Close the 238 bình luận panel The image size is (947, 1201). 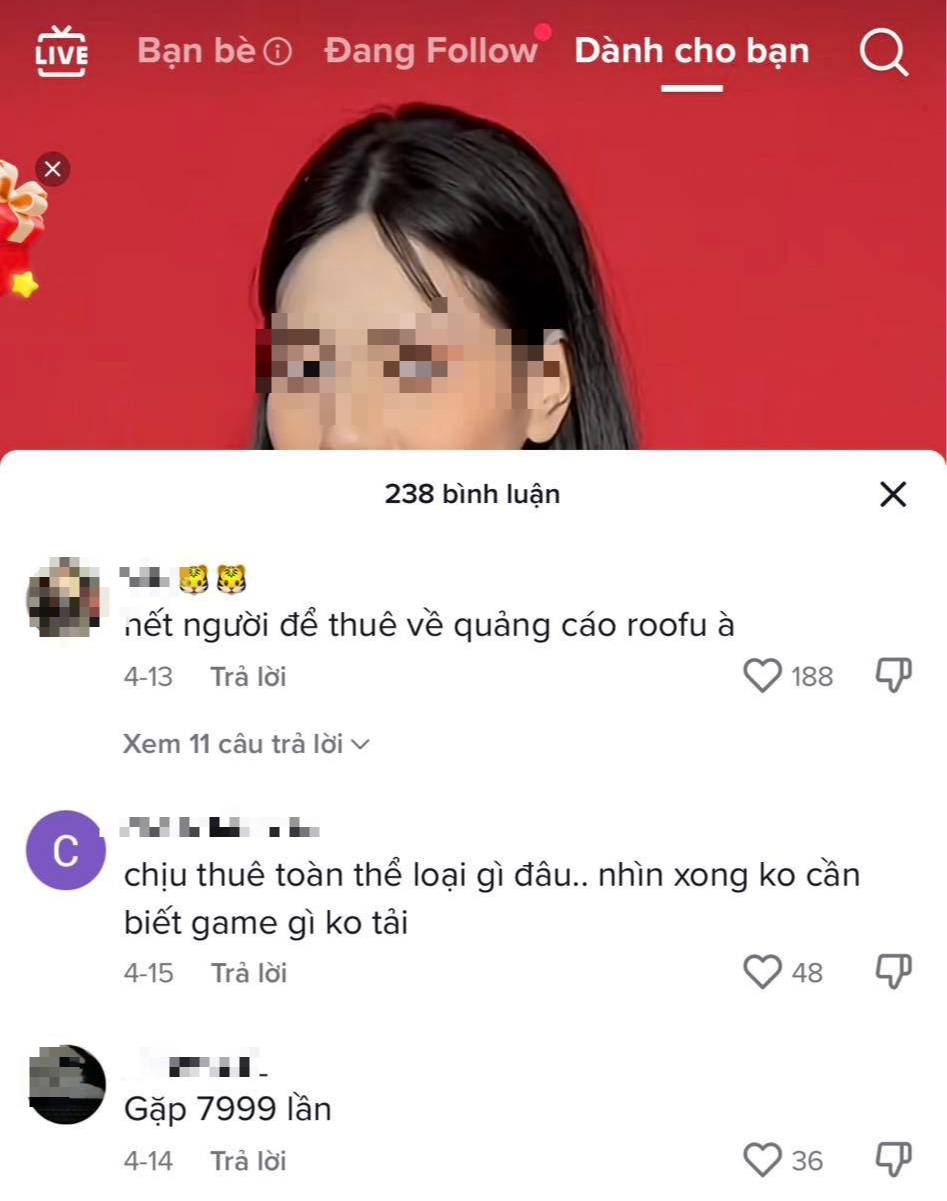tap(892, 494)
